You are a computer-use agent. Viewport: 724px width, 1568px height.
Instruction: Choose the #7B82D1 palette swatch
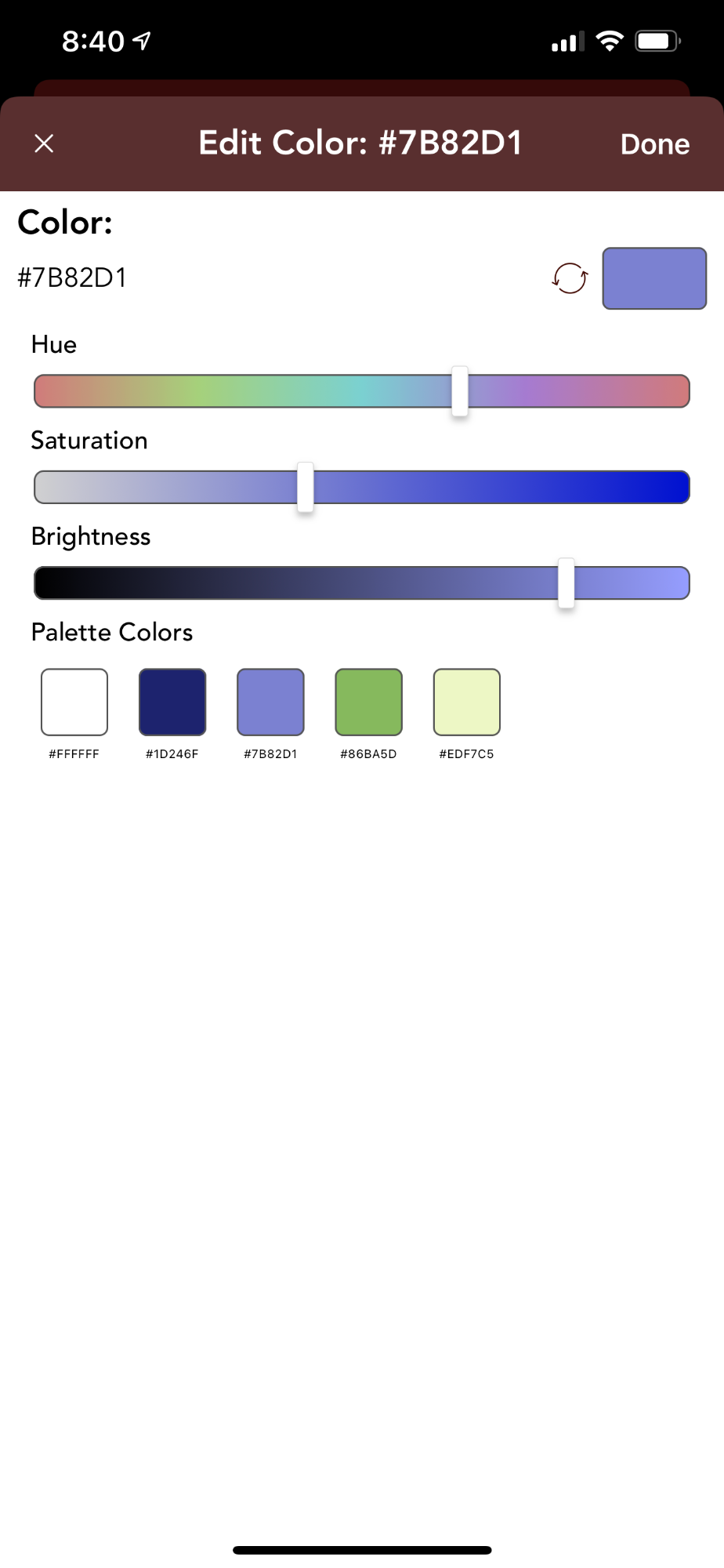pyautogui.click(x=270, y=702)
